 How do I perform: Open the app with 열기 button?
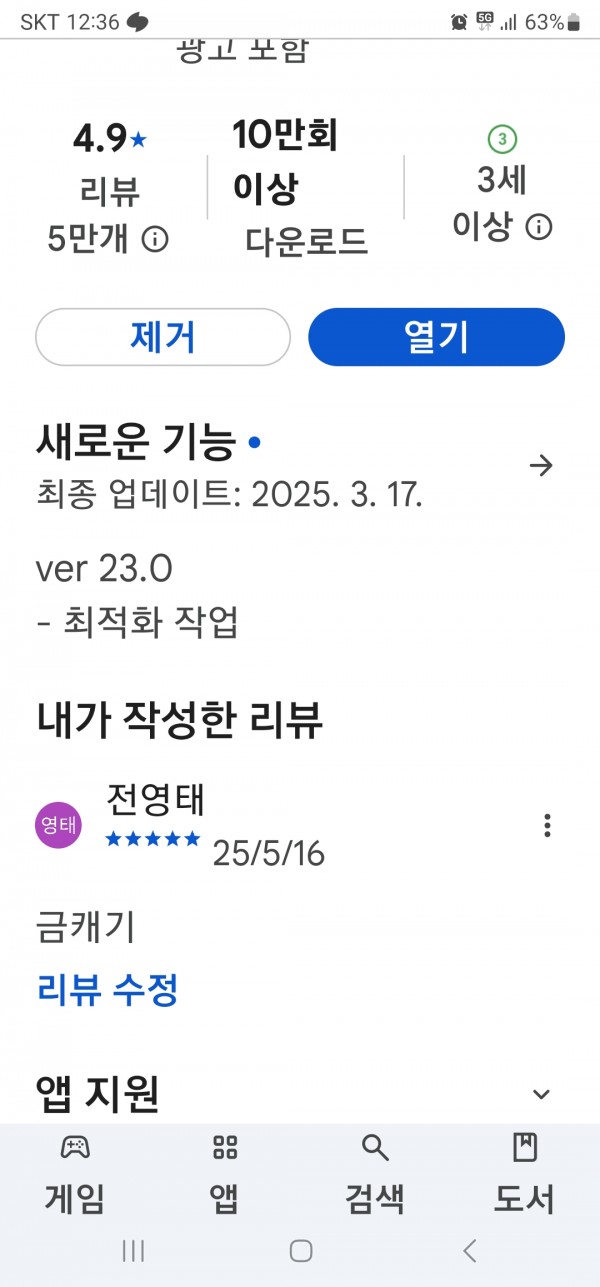[x=436, y=337]
